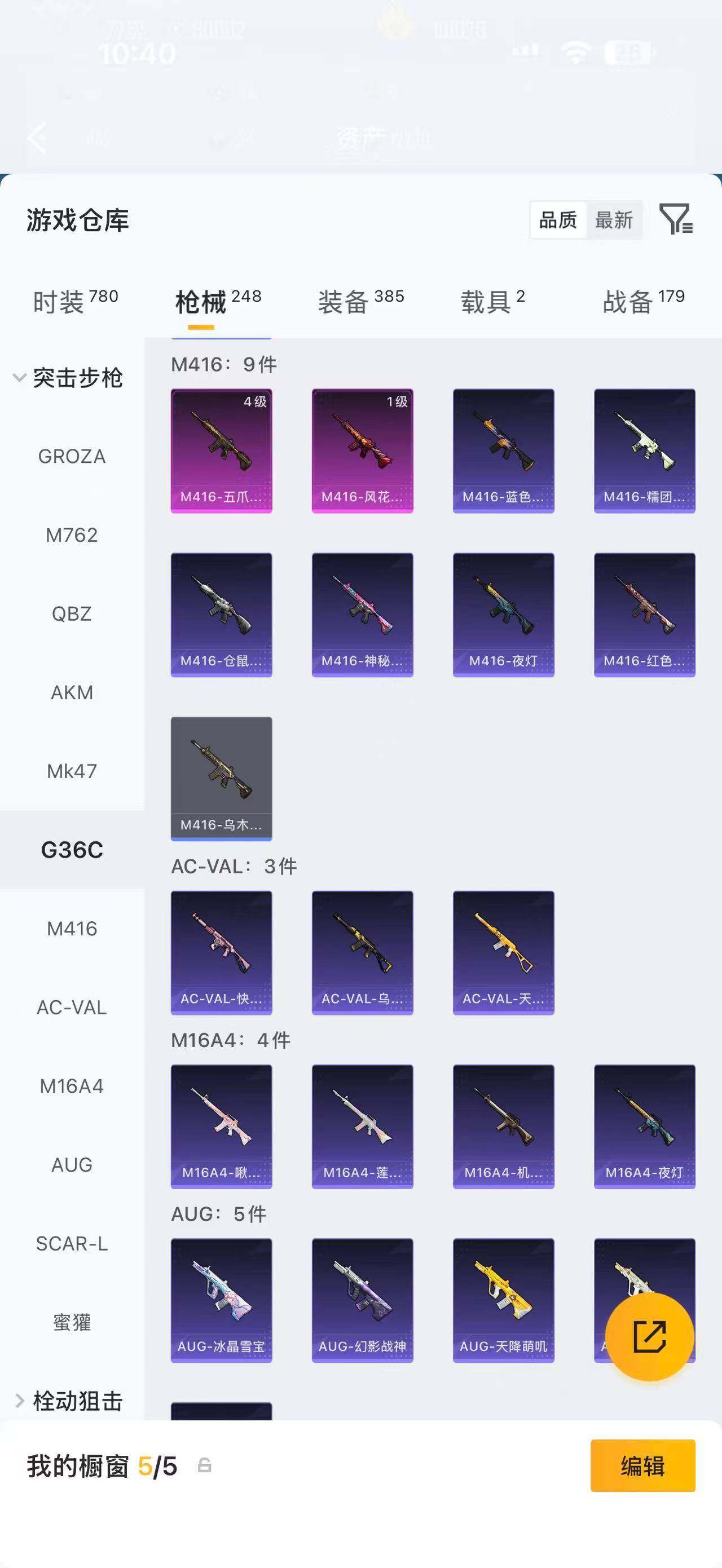This screenshot has height=1568, width=722.
Task: Open the filter funnel icon
Action: [x=676, y=219]
